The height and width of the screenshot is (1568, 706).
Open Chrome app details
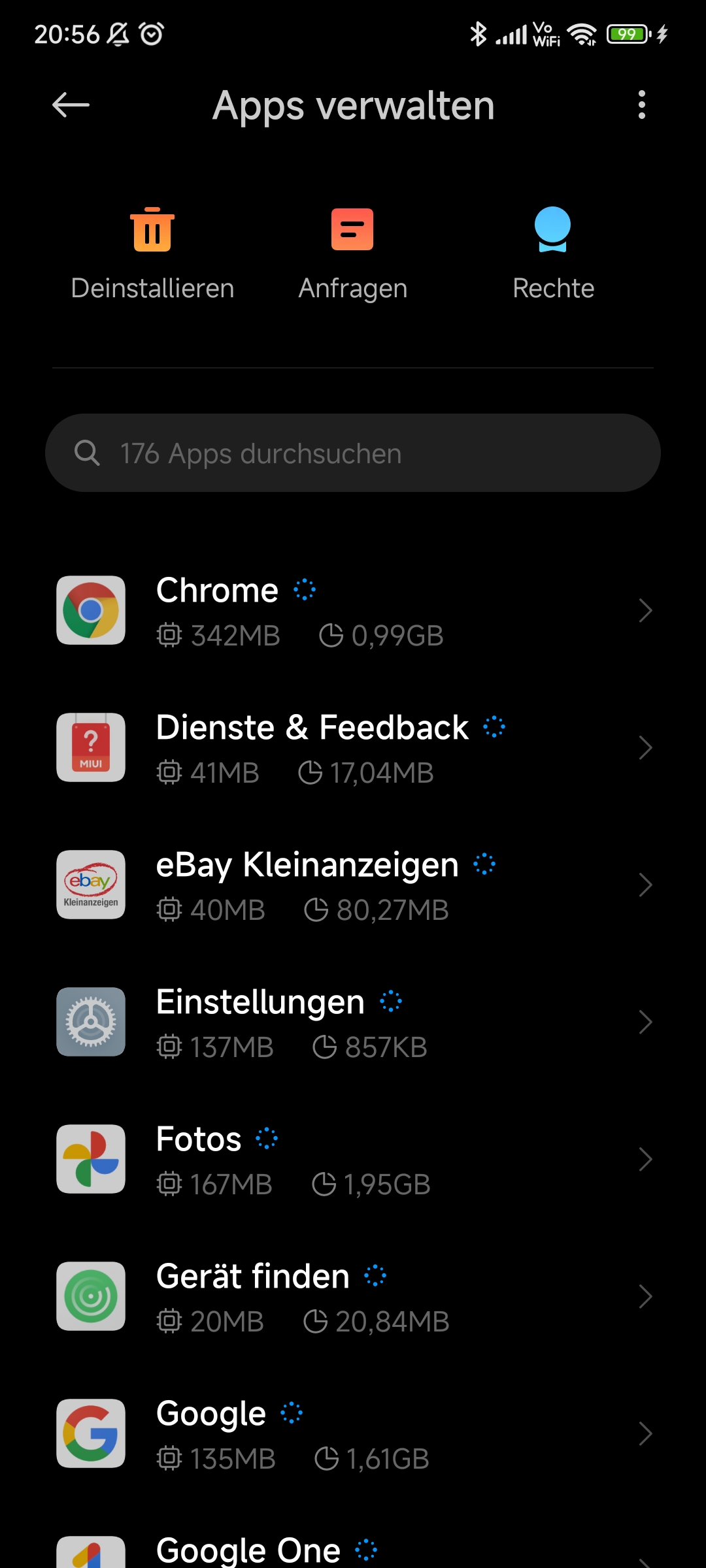(x=353, y=610)
